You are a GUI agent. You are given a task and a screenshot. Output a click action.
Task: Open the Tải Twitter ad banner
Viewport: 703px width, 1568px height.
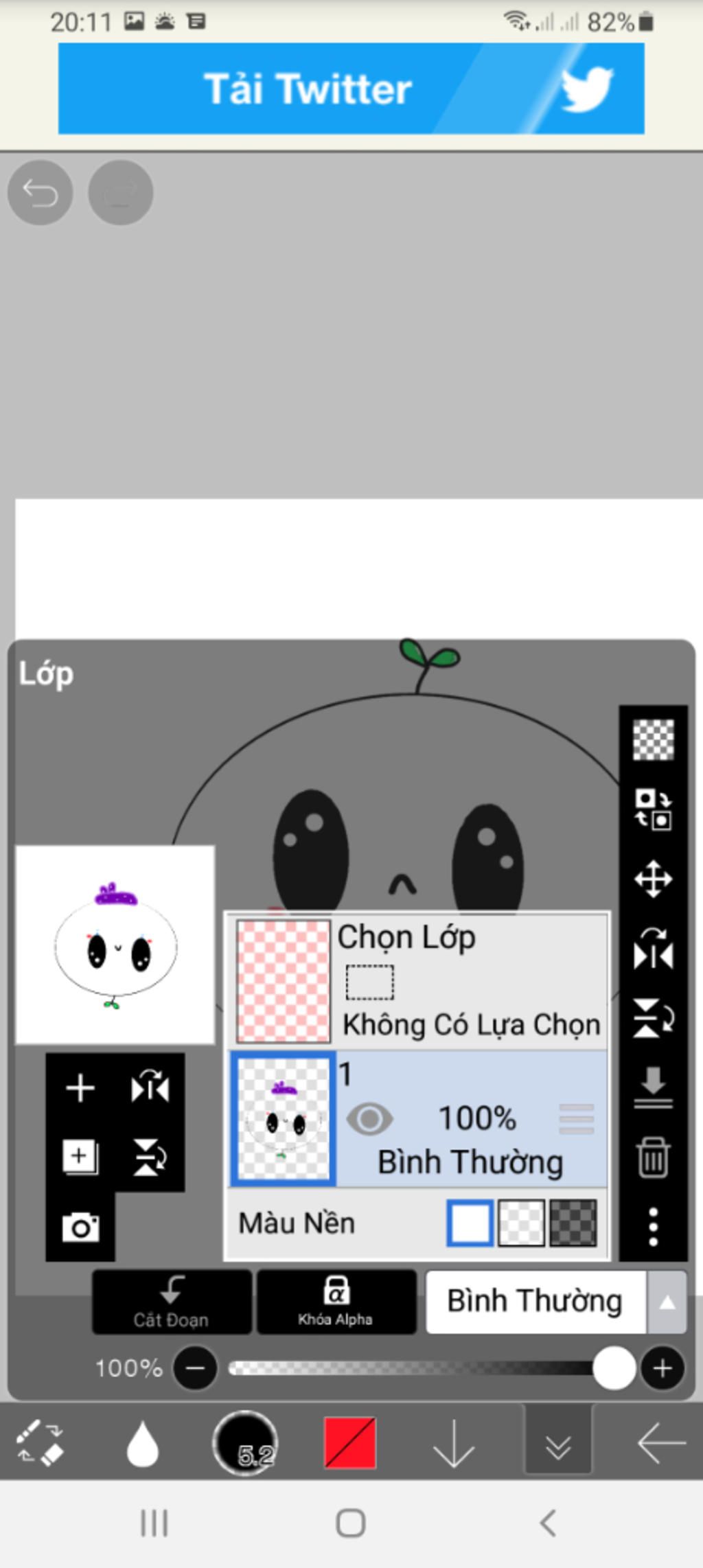(351, 89)
